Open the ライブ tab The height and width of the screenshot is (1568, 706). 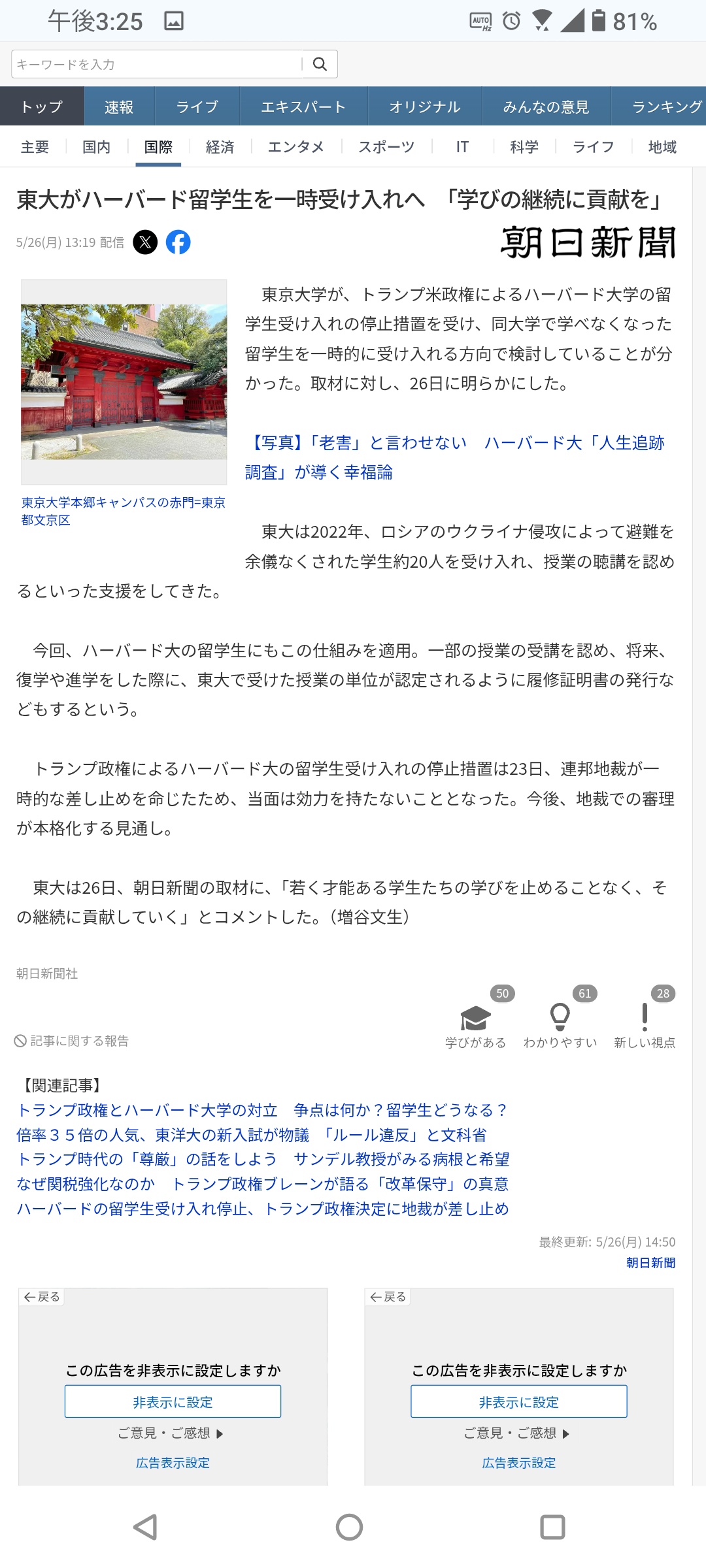coord(197,106)
